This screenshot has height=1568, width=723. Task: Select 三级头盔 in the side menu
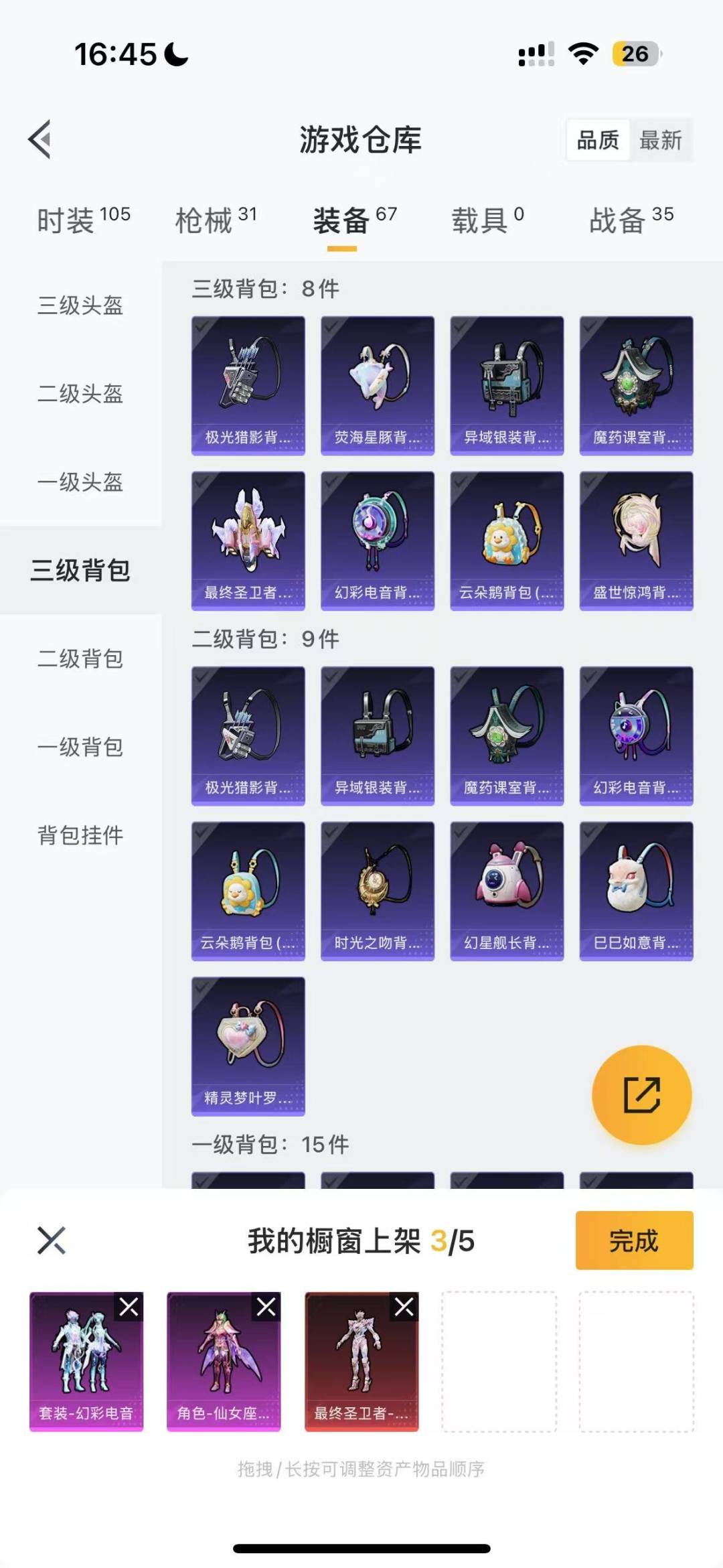pyautogui.click(x=80, y=305)
